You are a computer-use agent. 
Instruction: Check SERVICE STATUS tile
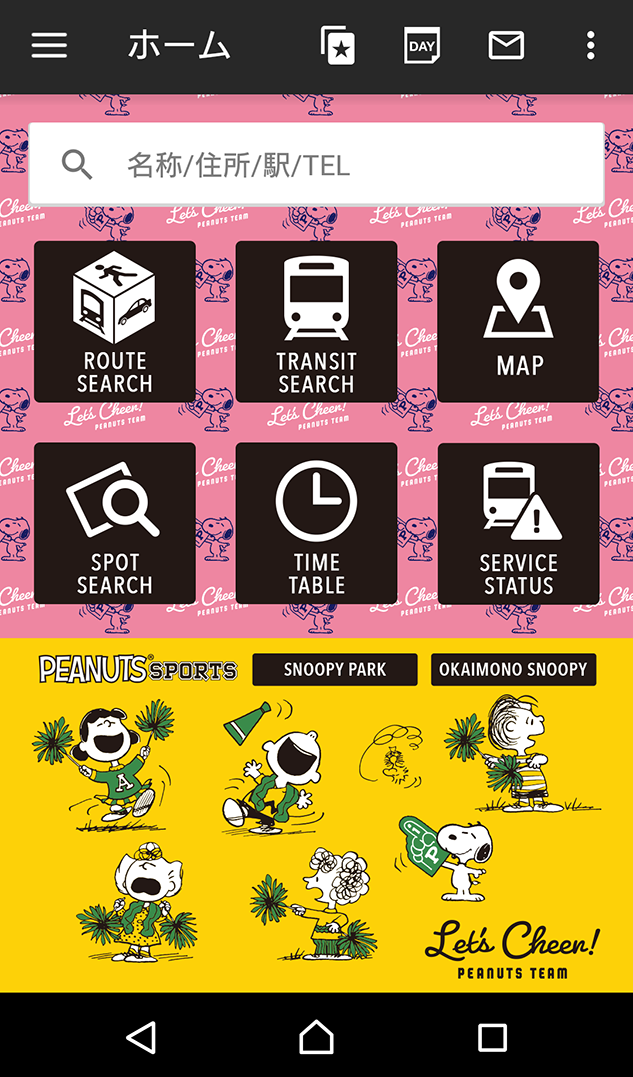[518, 524]
